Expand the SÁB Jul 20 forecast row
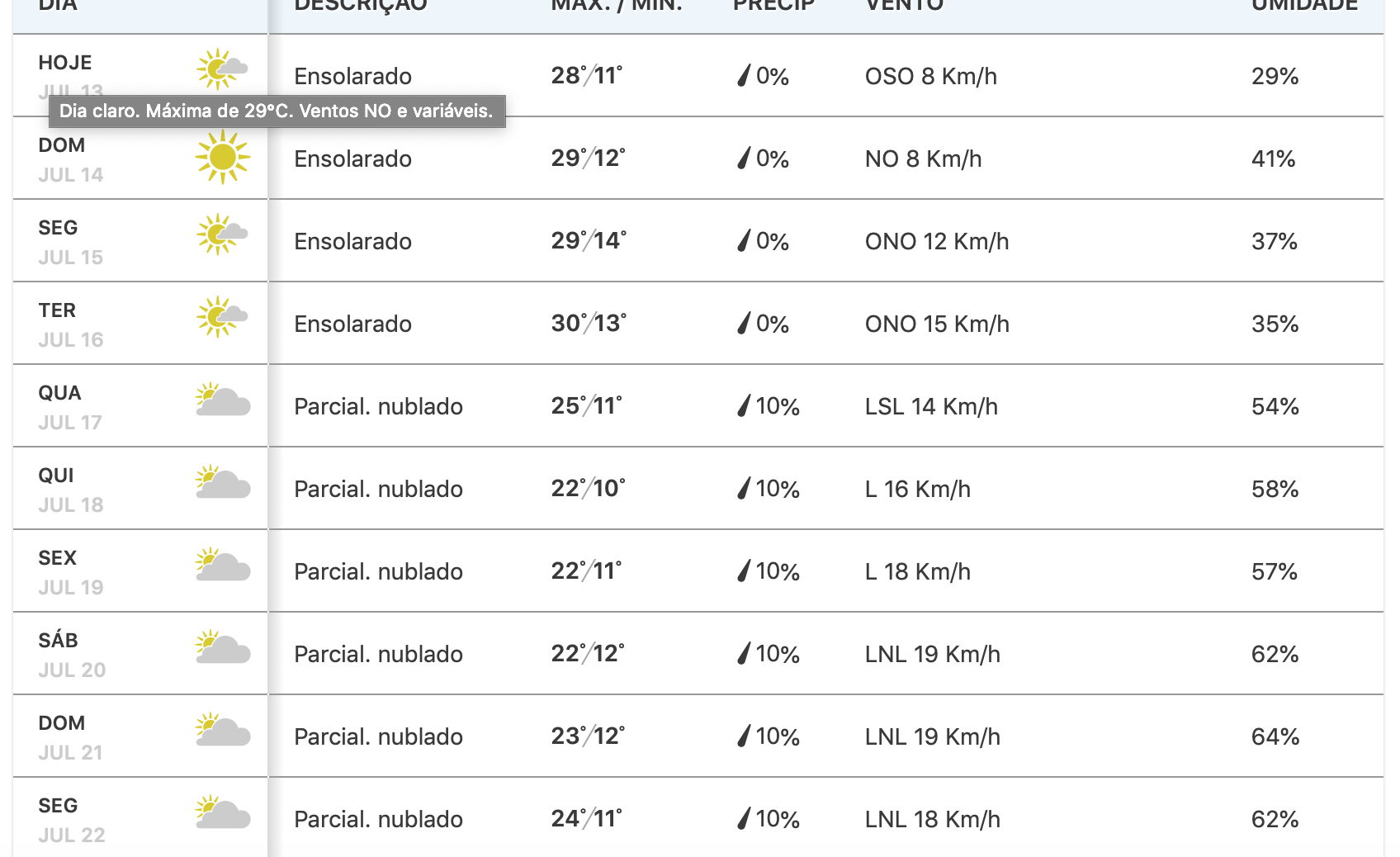Image resolution: width=1400 pixels, height=857 pixels. (x=698, y=654)
